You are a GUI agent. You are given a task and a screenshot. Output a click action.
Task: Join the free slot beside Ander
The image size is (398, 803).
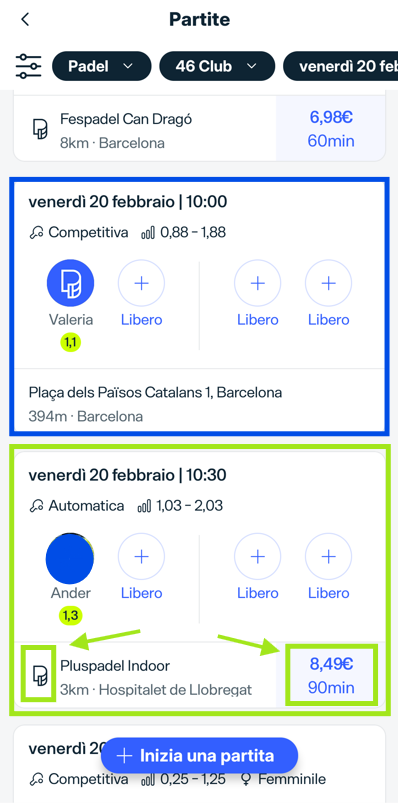141,566
